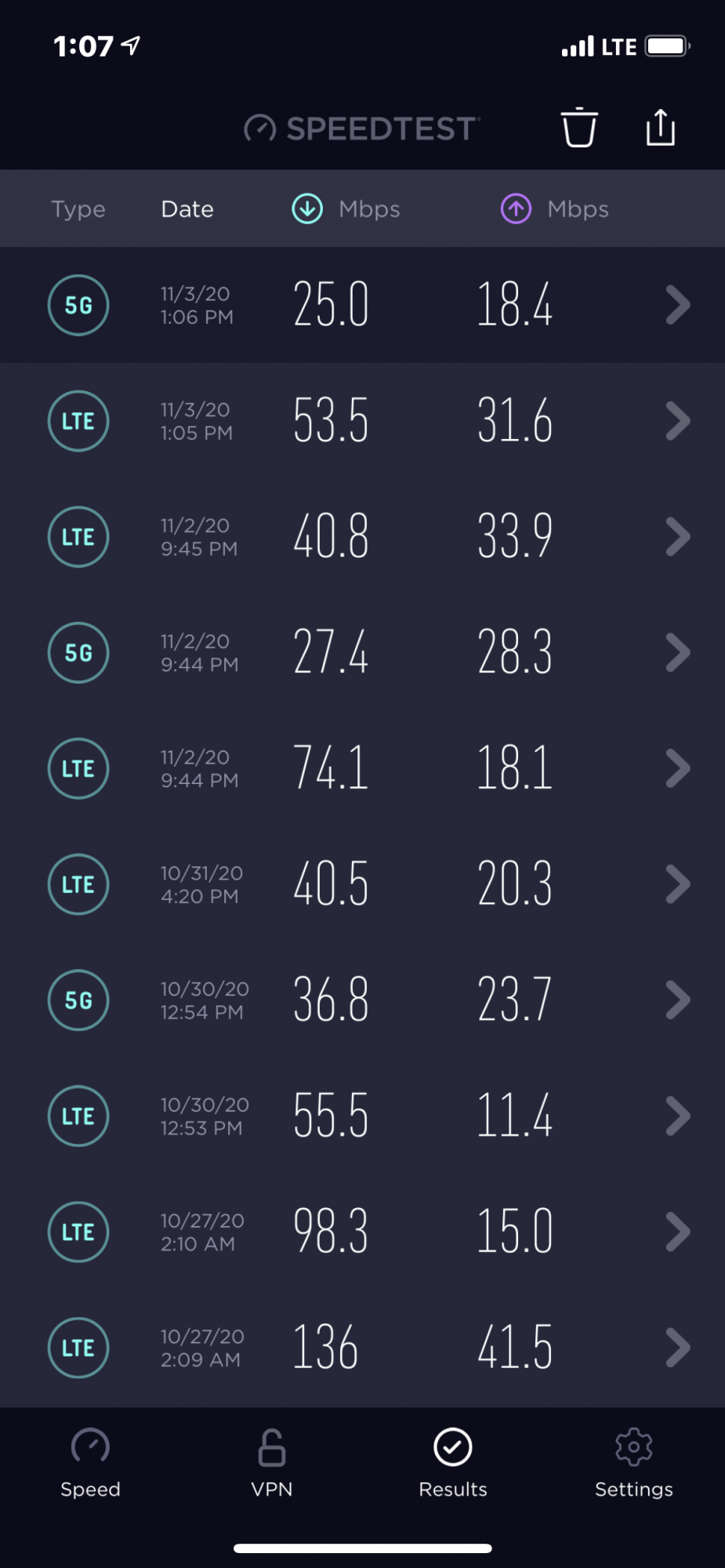This screenshot has height=1568, width=725.
Task: Open the LTE test with 74.1 Mbps download
Action: click(362, 768)
